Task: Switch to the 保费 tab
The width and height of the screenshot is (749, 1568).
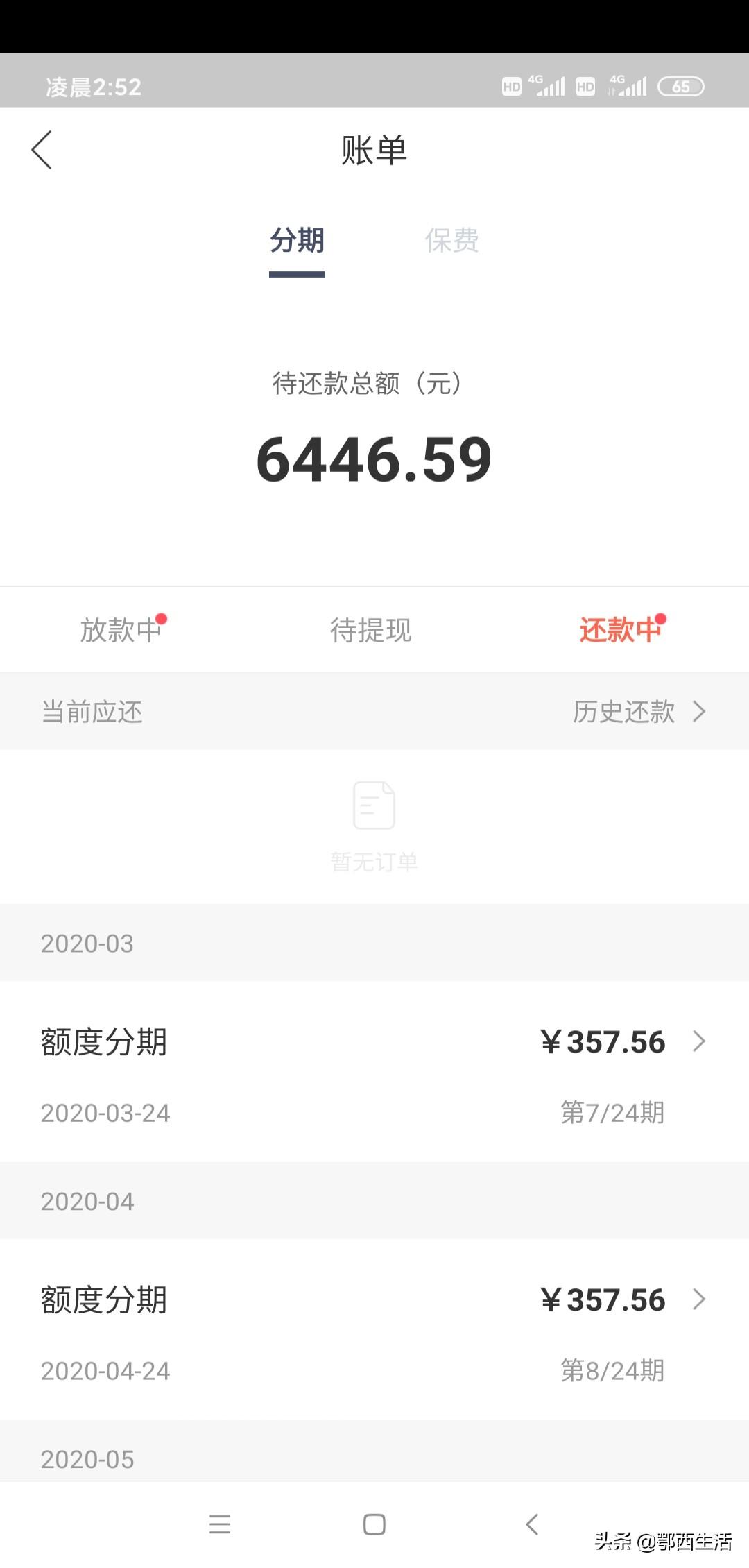Action: tap(451, 241)
